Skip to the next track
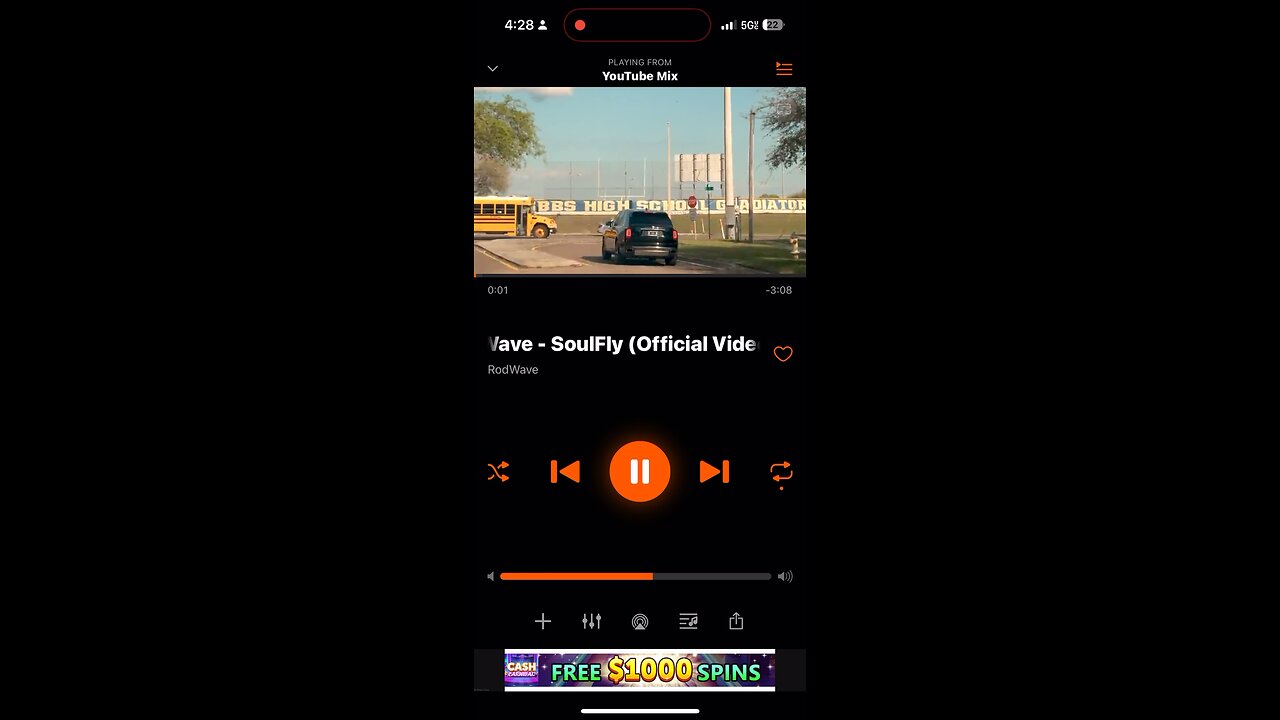This screenshot has width=1280, height=720. (x=714, y=472)
